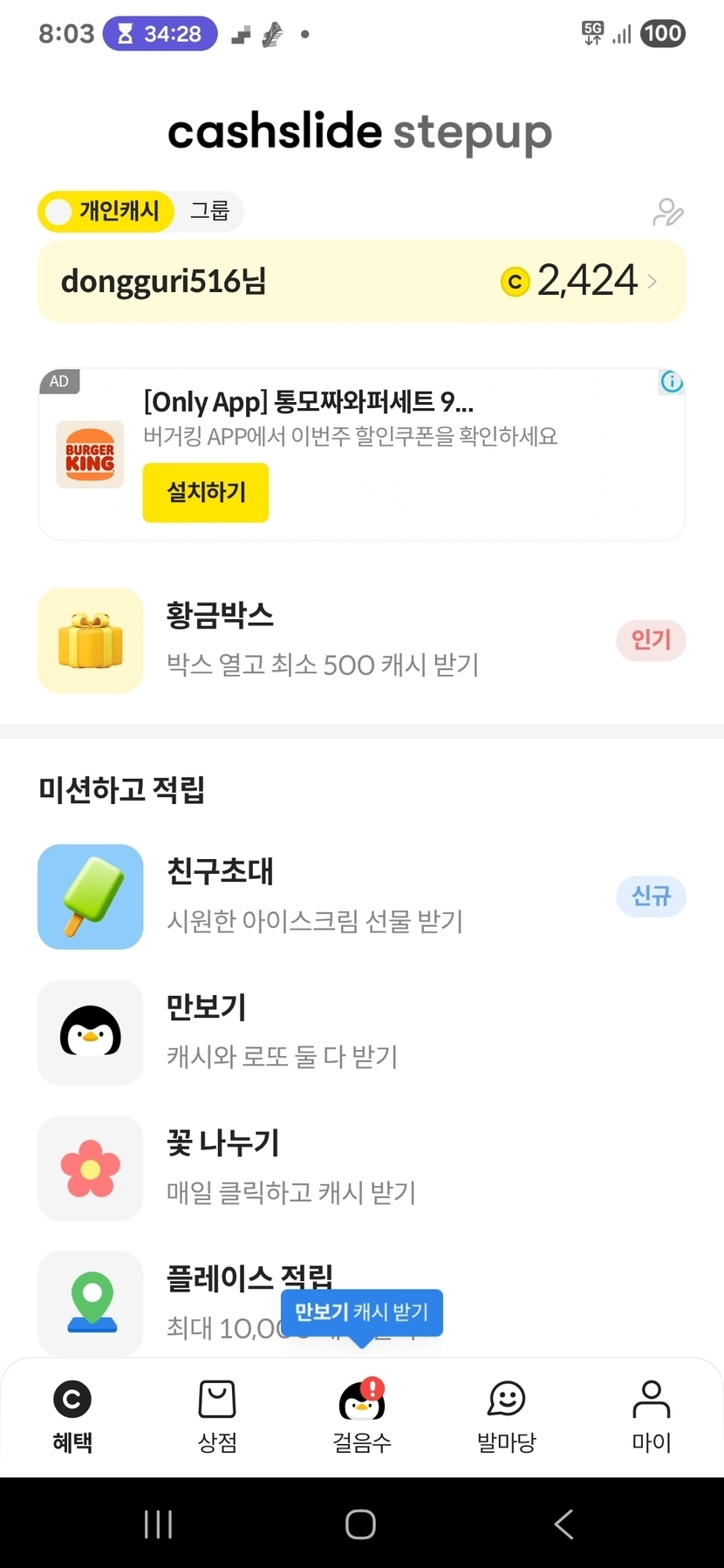
Task: Open the 만보기 mission row
Action: [361, 1032]
